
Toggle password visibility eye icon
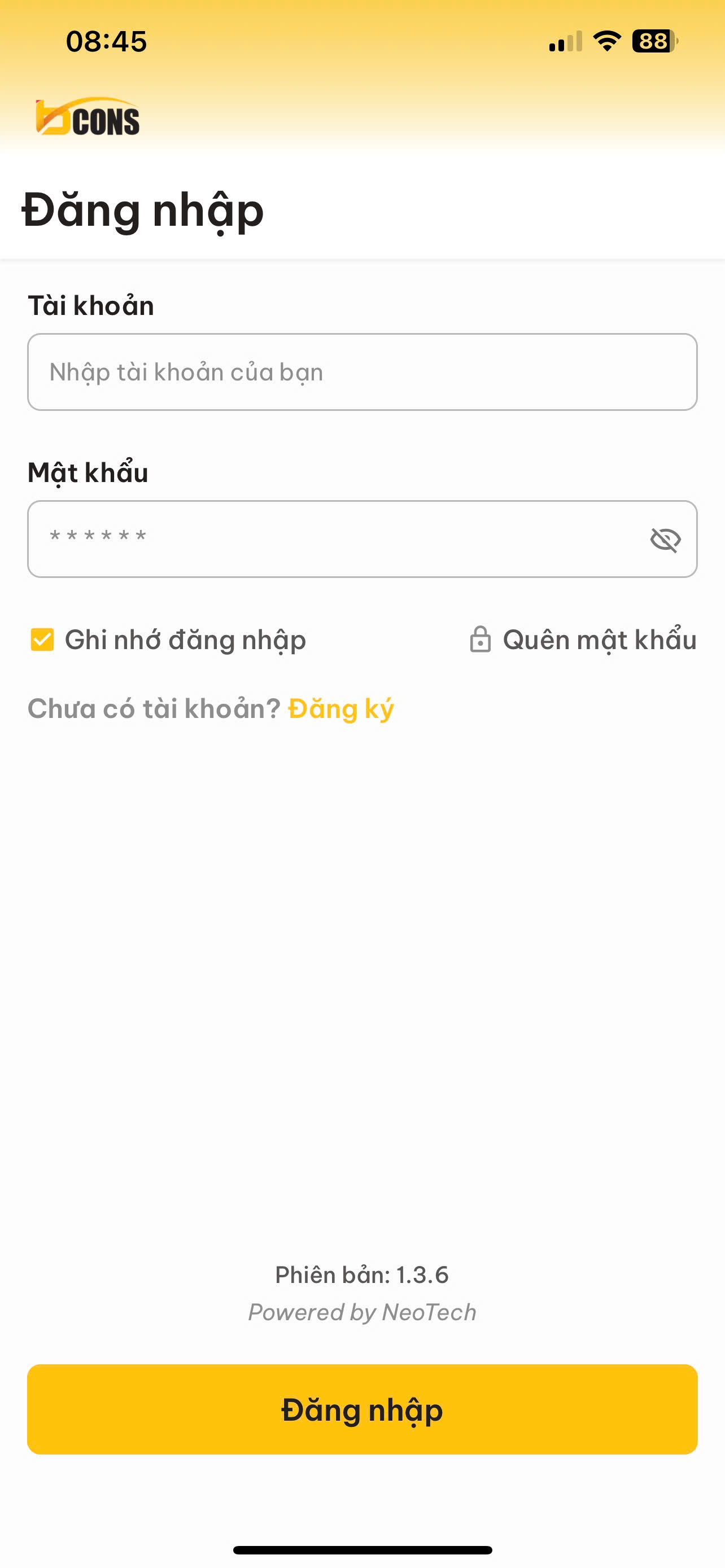pyautogui.click(x=665, y=539)
